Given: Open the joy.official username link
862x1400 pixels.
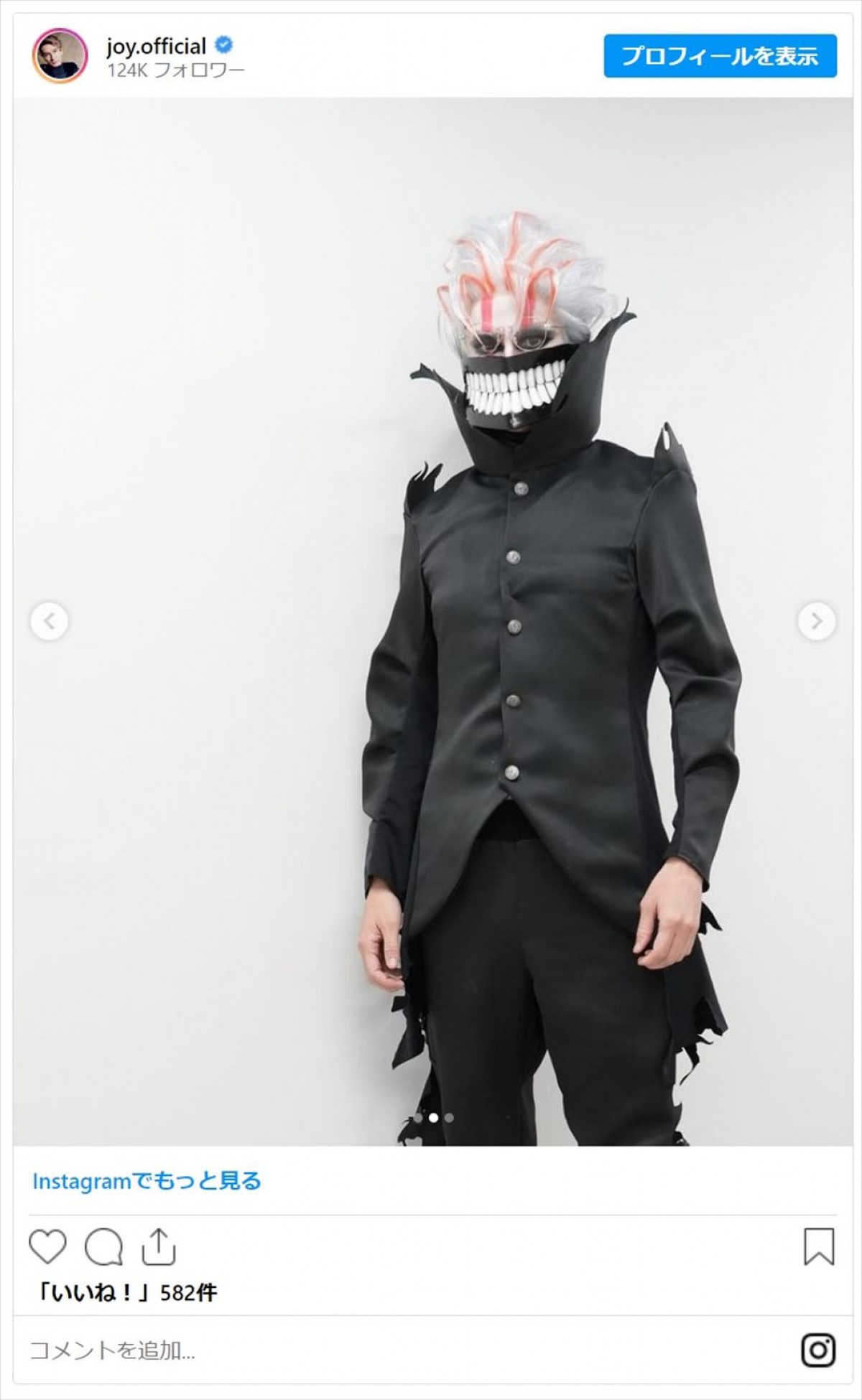Looking at the screenshot, I should 156,46.
